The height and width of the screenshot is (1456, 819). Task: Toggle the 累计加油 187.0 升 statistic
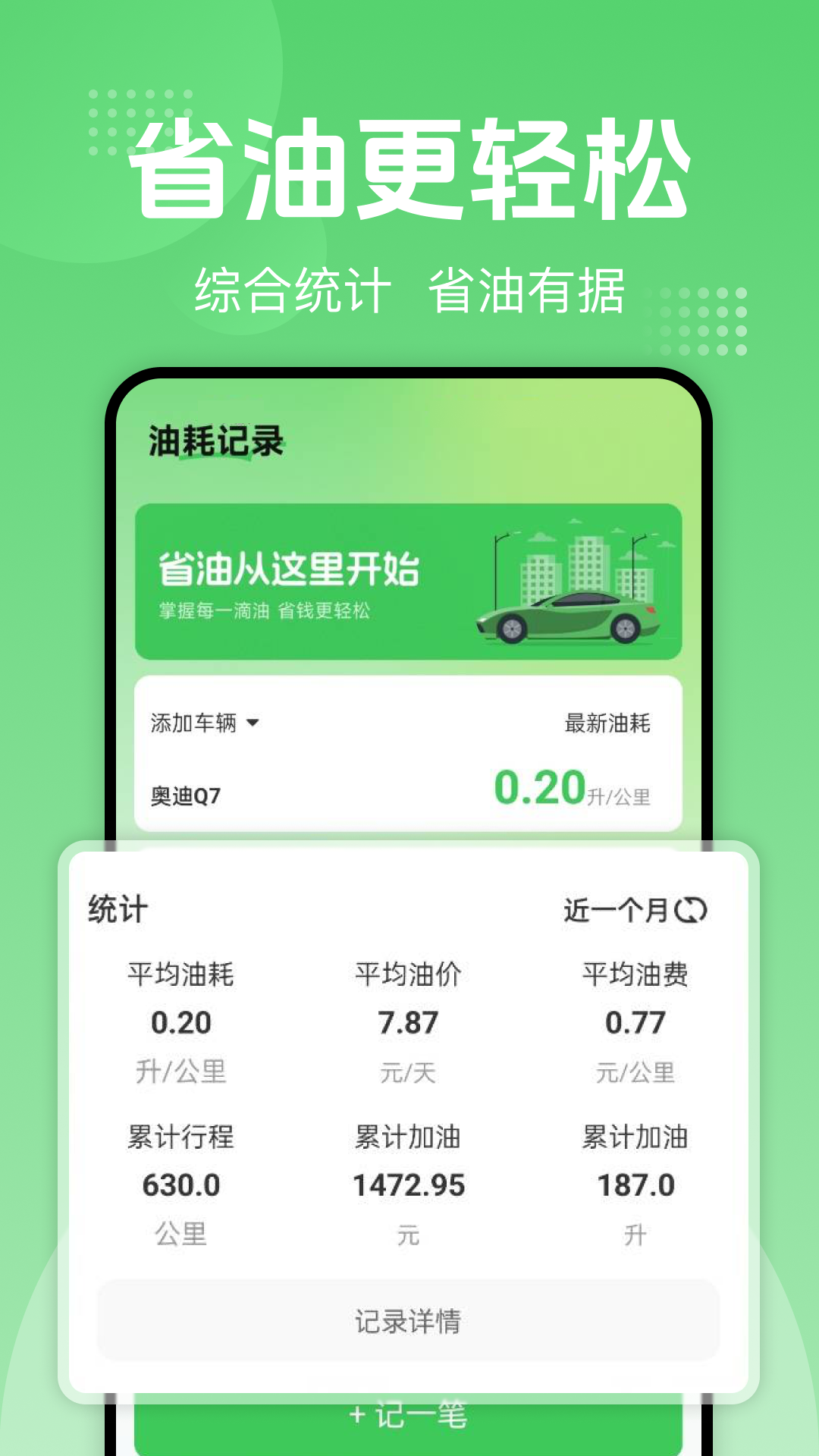pos(637,1184)
